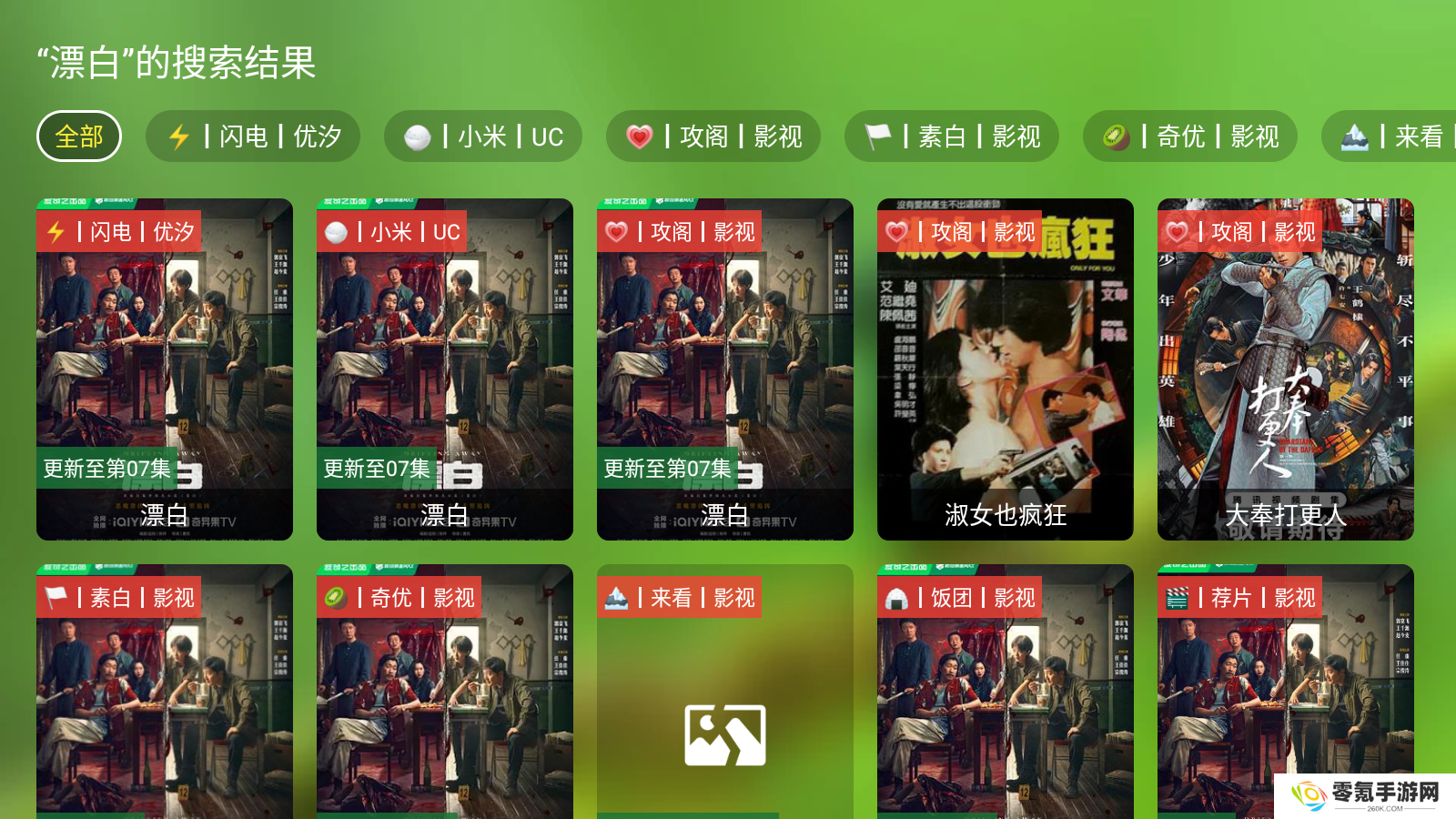
Task: Open the 大奉打更人 card
Action: click(x=1286, y=369)
